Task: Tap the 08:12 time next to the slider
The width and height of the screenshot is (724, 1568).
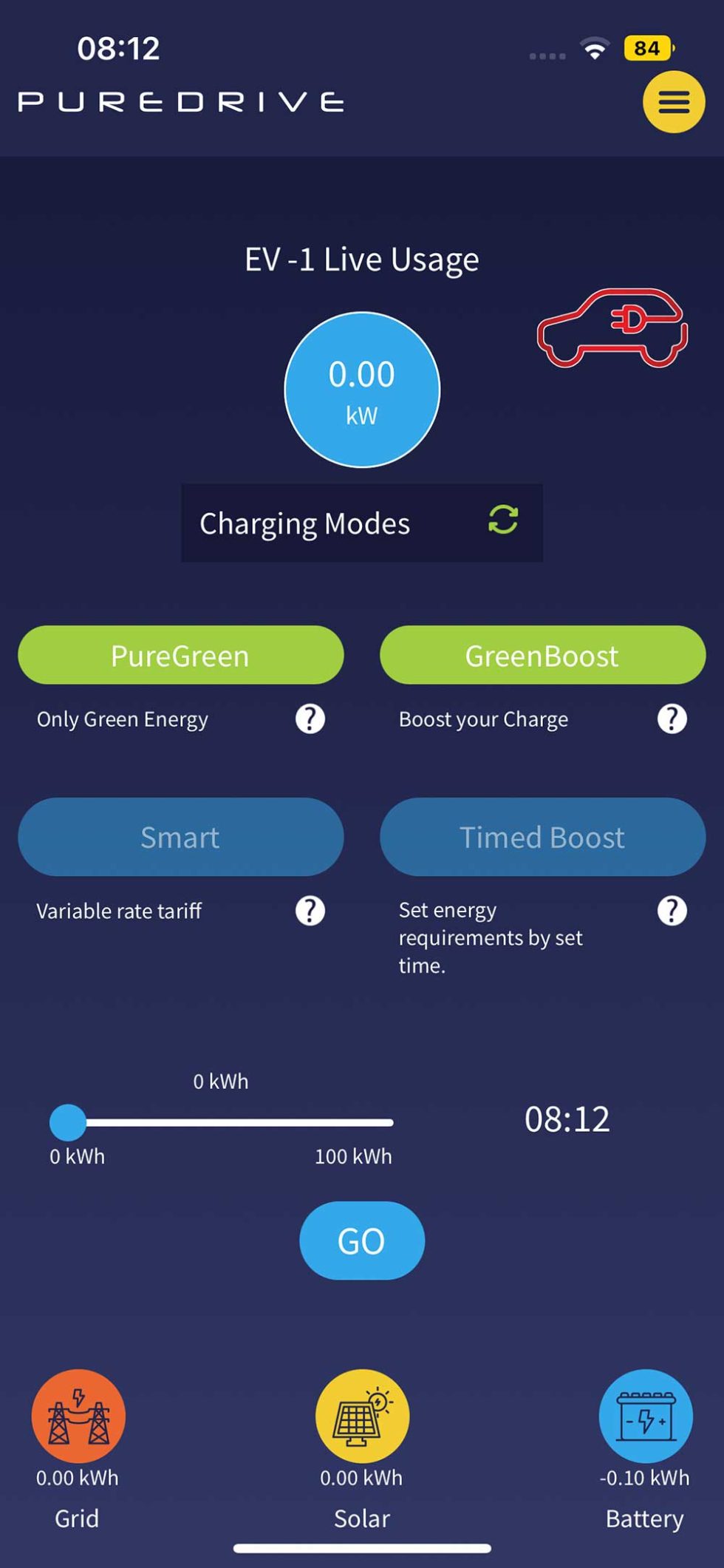Action: point(567,1119)
